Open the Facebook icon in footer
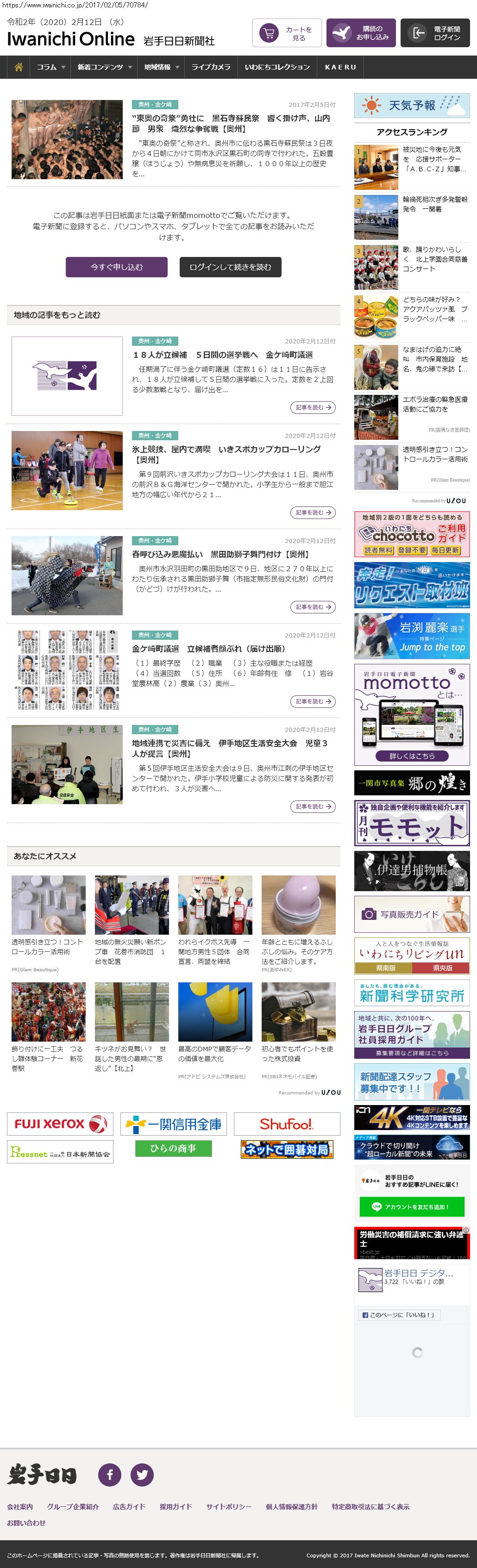This screenshot has height=1568, width=477. (110, 1474)
